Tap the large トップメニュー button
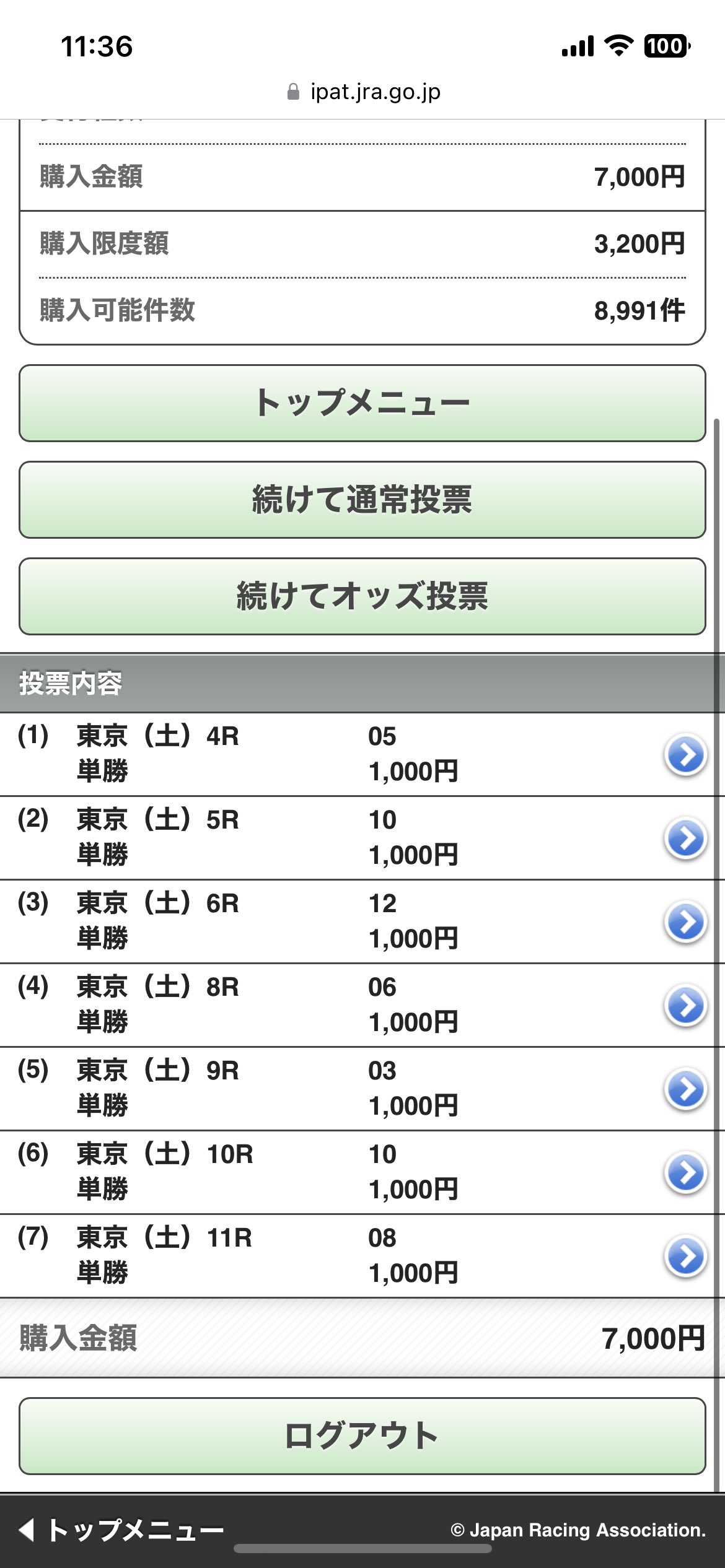Image resolution: width=725 pixels, height=1568 pixels. pos(362,403)
